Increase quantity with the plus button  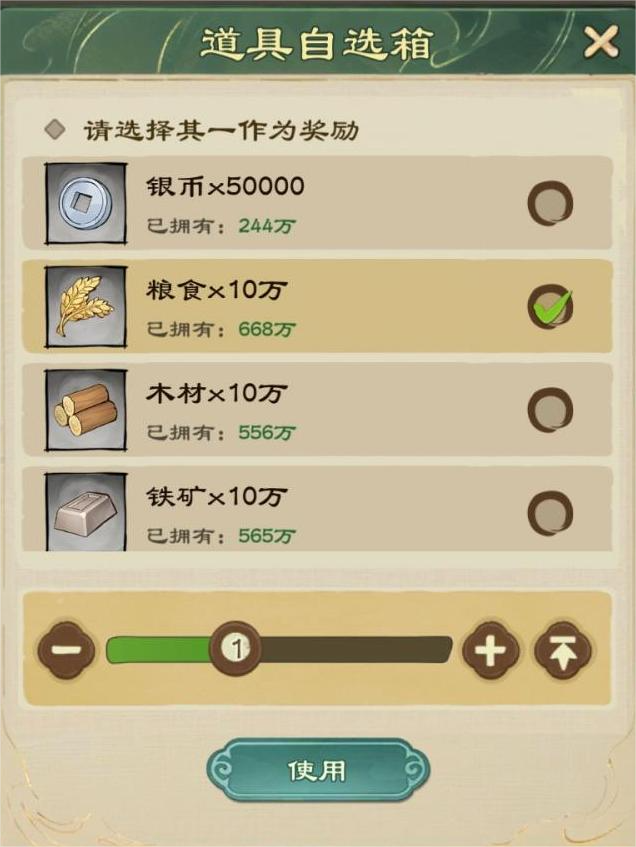click(490, 651)
